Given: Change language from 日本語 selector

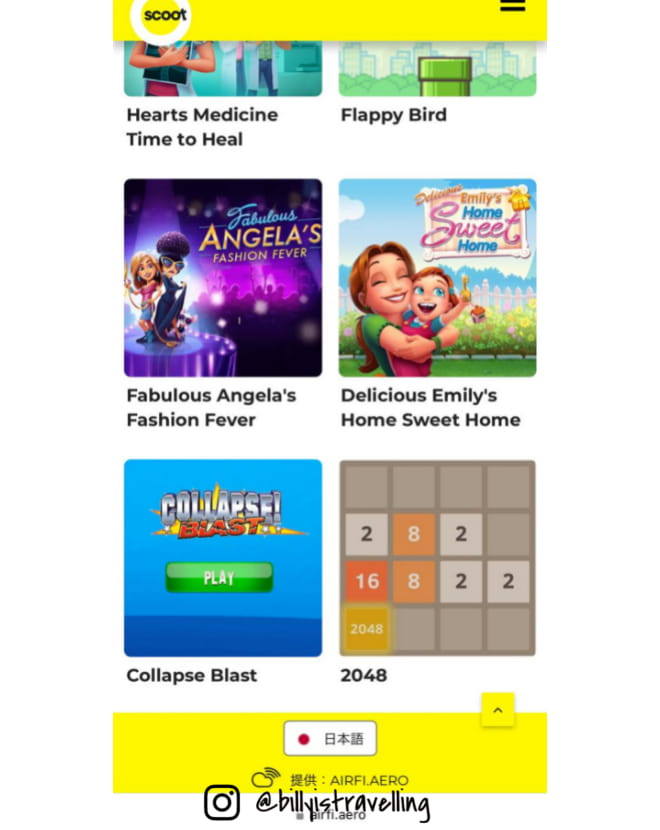Looking at the screenshot, I should tap(330, 739).
